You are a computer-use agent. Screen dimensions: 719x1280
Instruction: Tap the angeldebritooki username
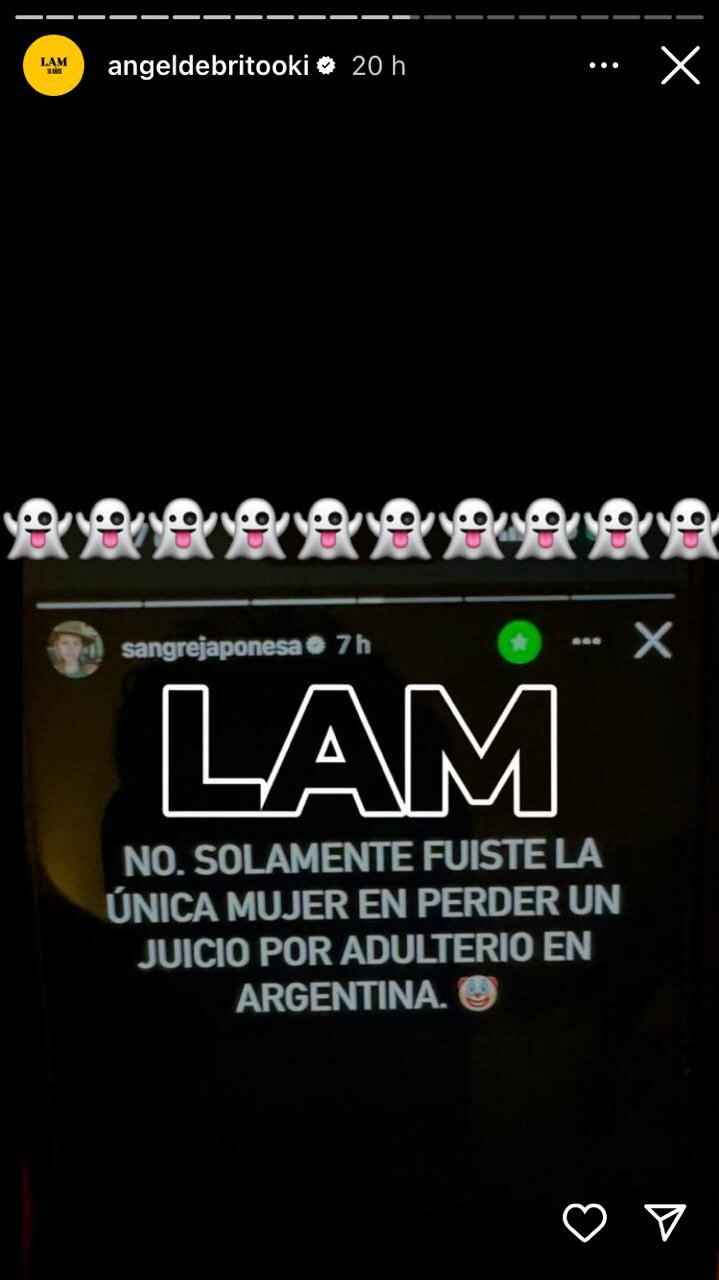point(208,65)
